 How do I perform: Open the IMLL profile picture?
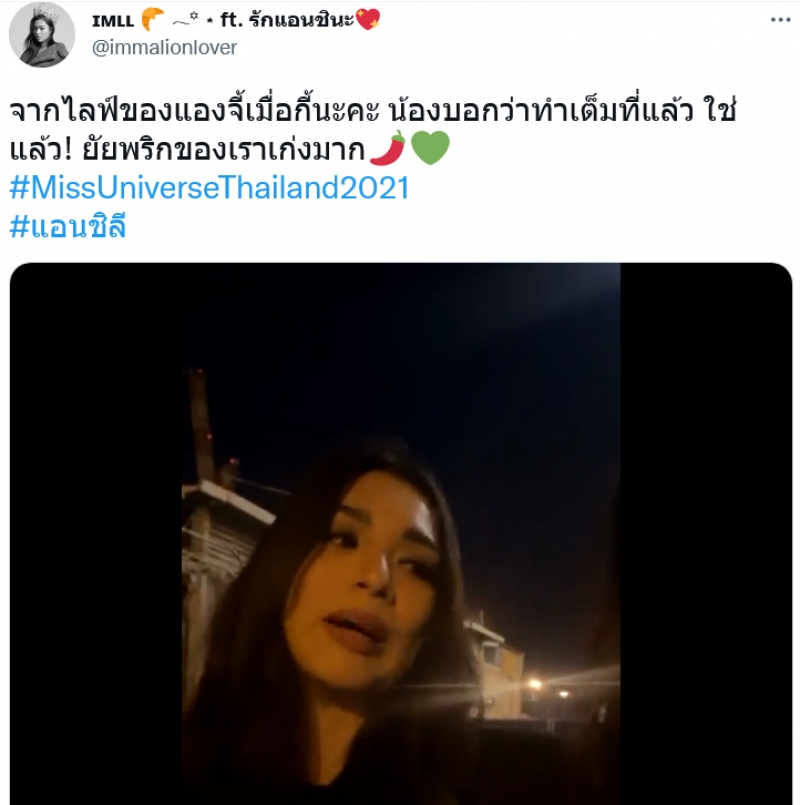click(x=41, y=35)
